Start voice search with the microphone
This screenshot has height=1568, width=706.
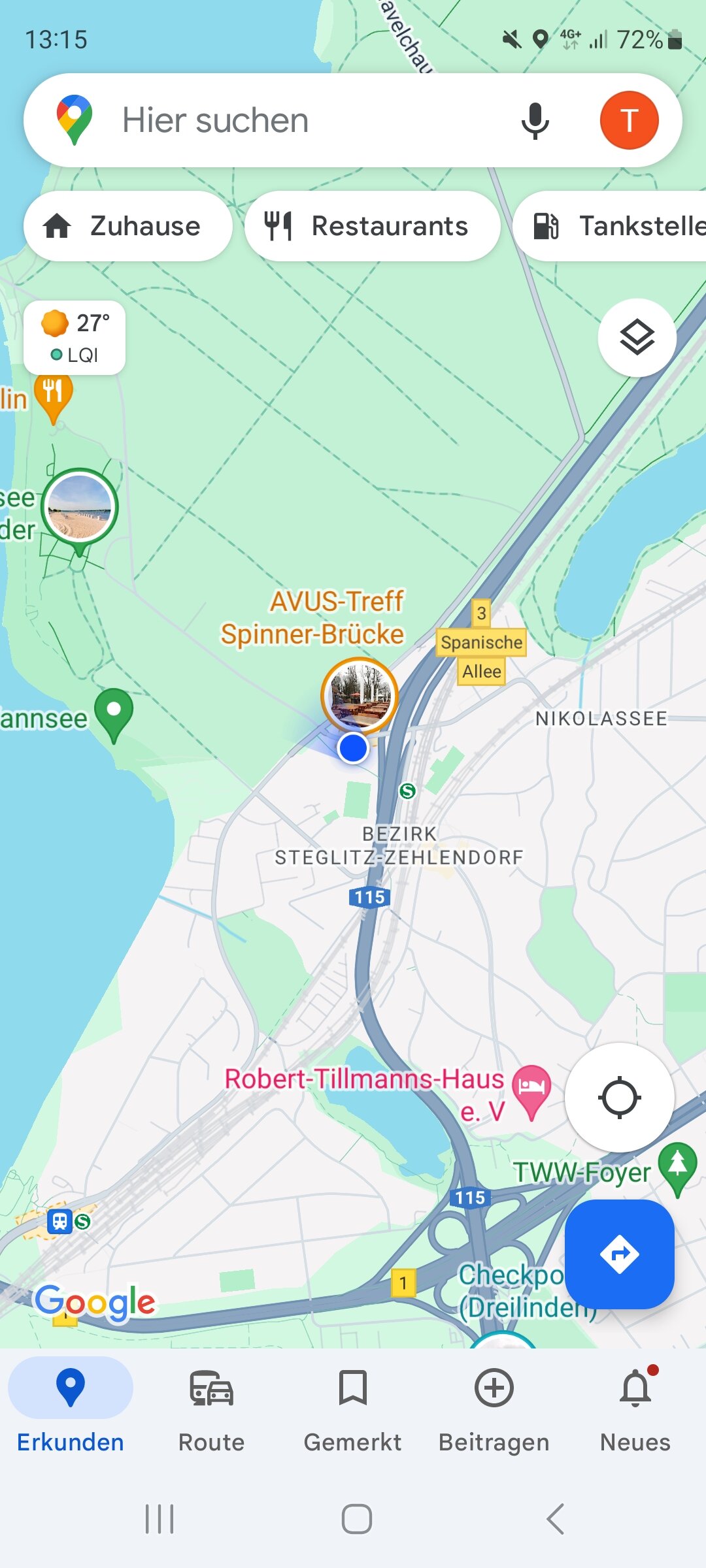[535, 121]
